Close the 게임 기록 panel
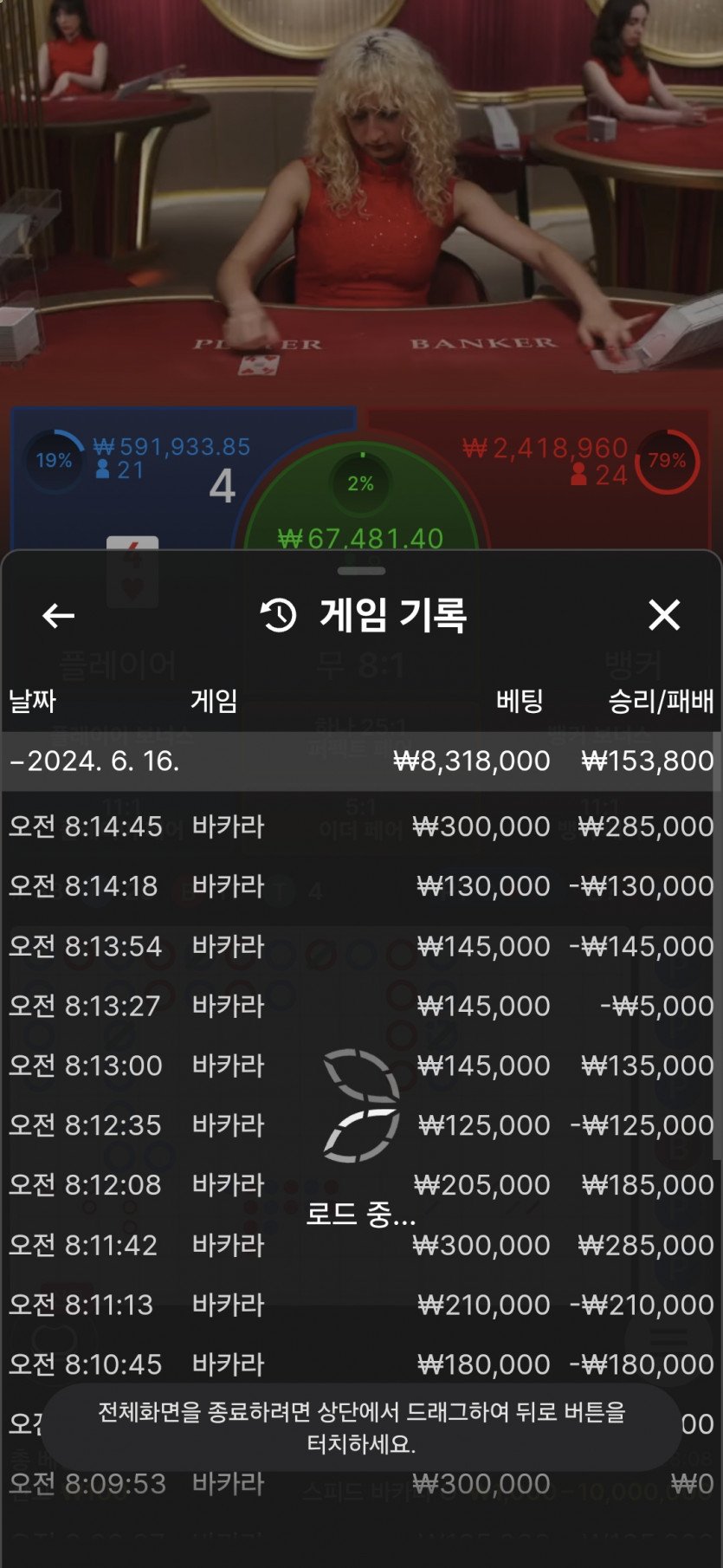723x1568 pixels. pos(664,615)
